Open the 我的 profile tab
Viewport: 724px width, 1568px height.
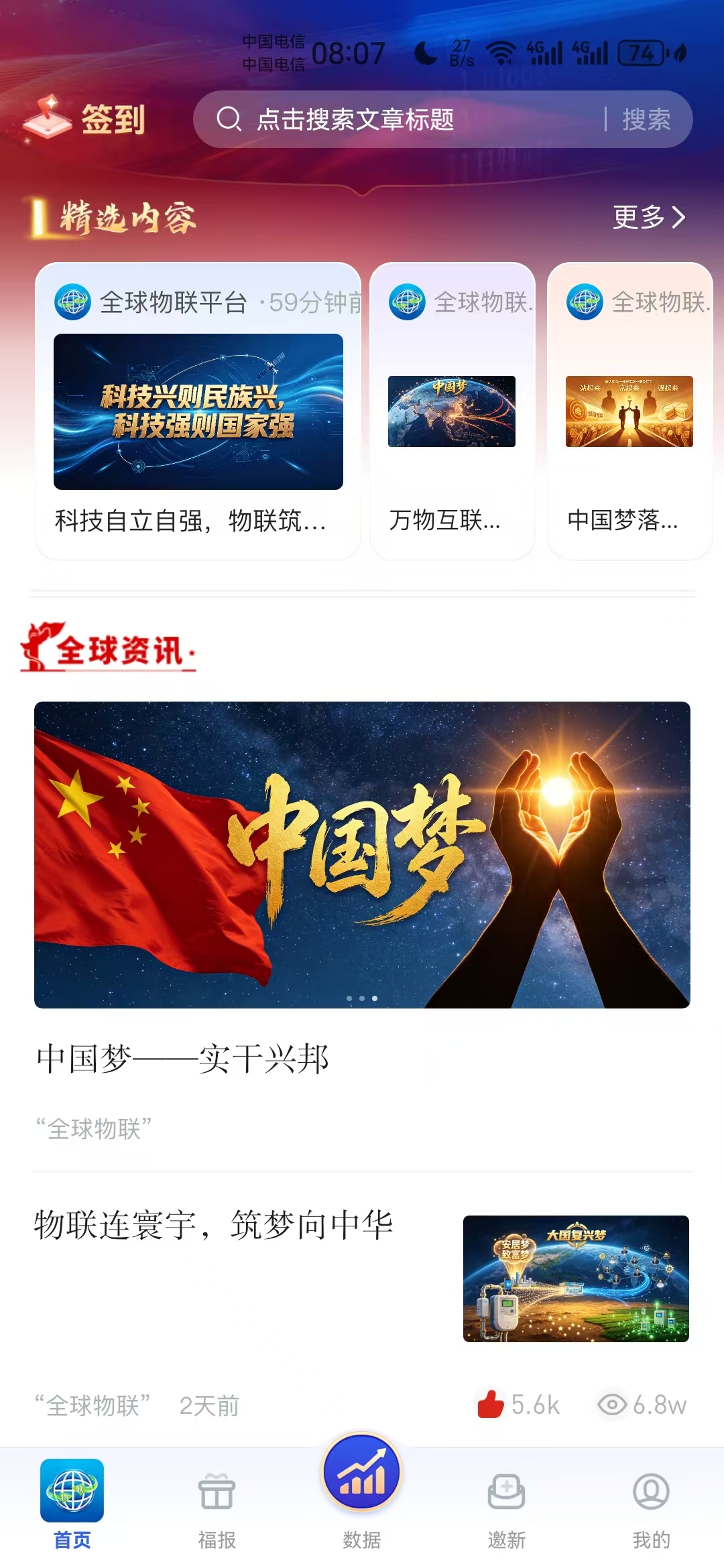click(652, 1510)
